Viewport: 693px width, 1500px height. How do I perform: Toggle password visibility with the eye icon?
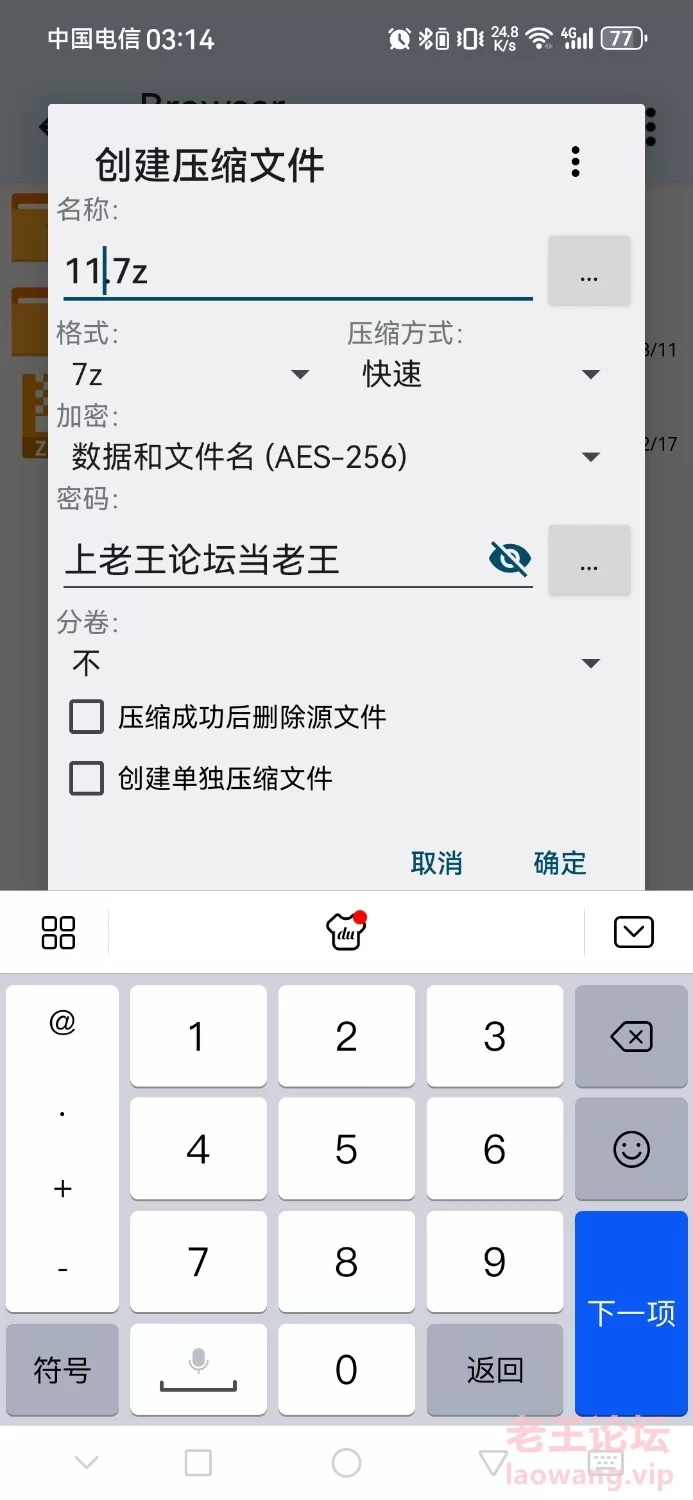coord(510,560)
